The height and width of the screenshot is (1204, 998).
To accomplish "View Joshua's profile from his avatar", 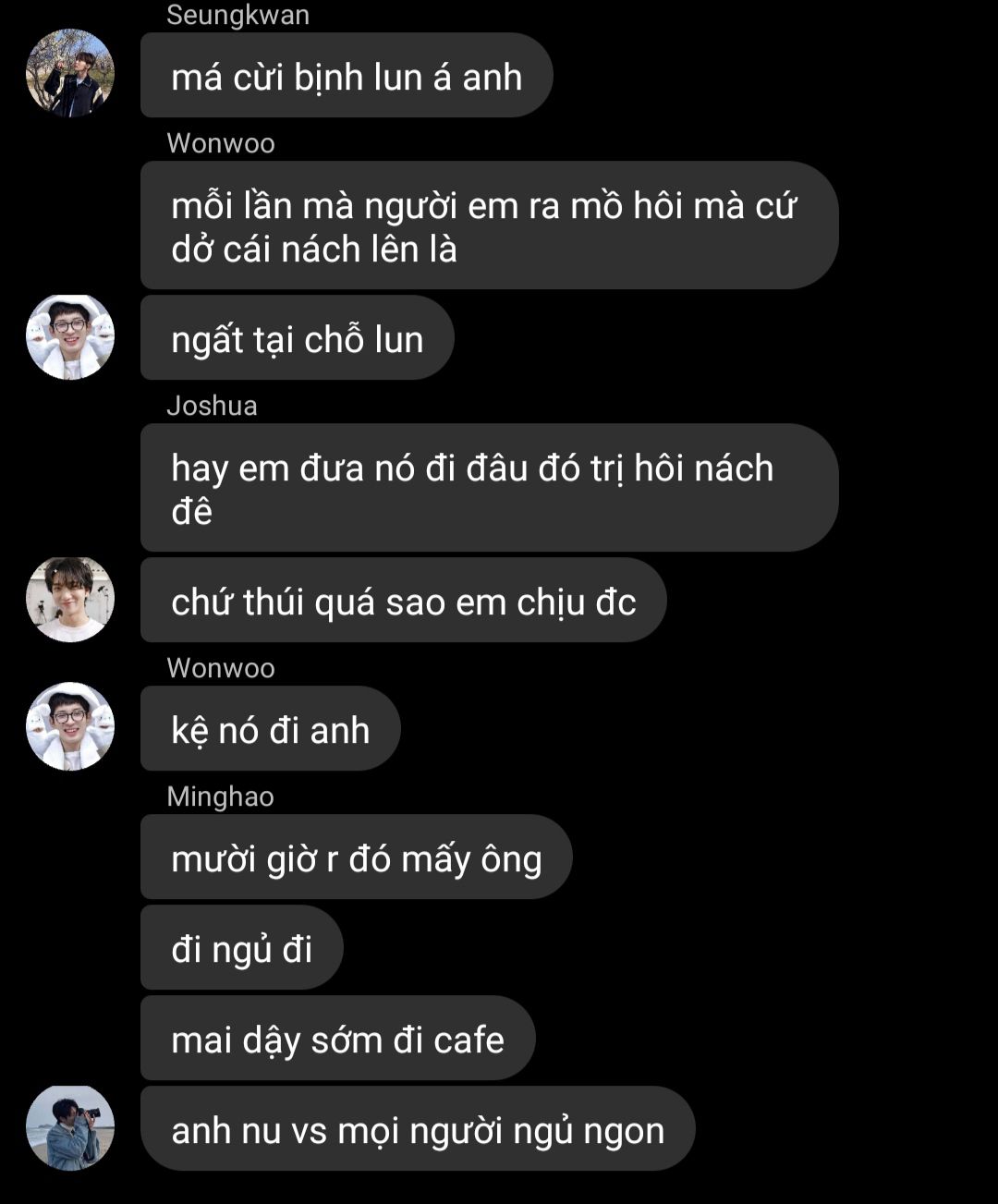I will pyautogui.click(x=70, y=600).
